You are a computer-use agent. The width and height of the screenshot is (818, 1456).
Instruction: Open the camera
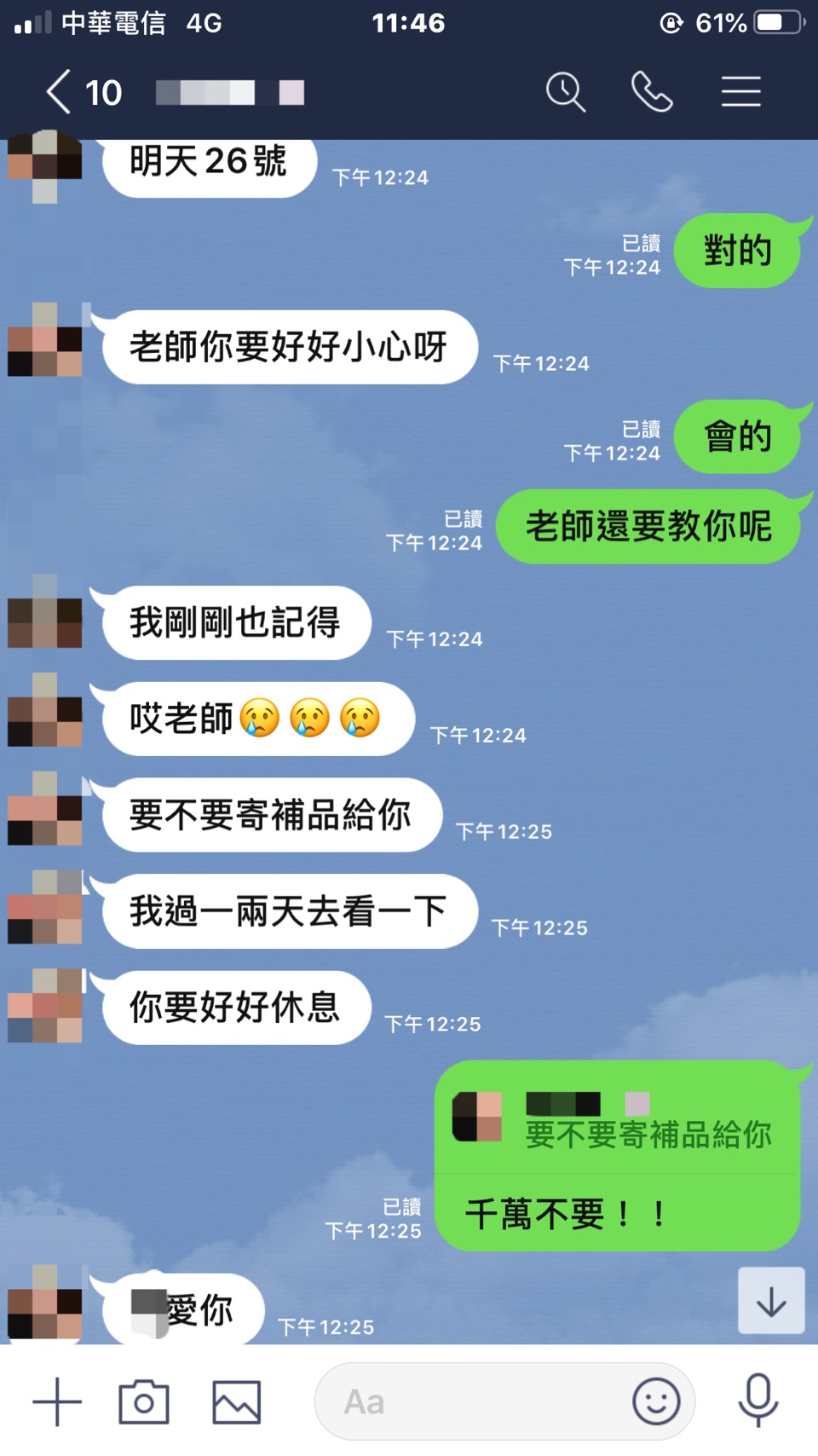pos(144,1401)
